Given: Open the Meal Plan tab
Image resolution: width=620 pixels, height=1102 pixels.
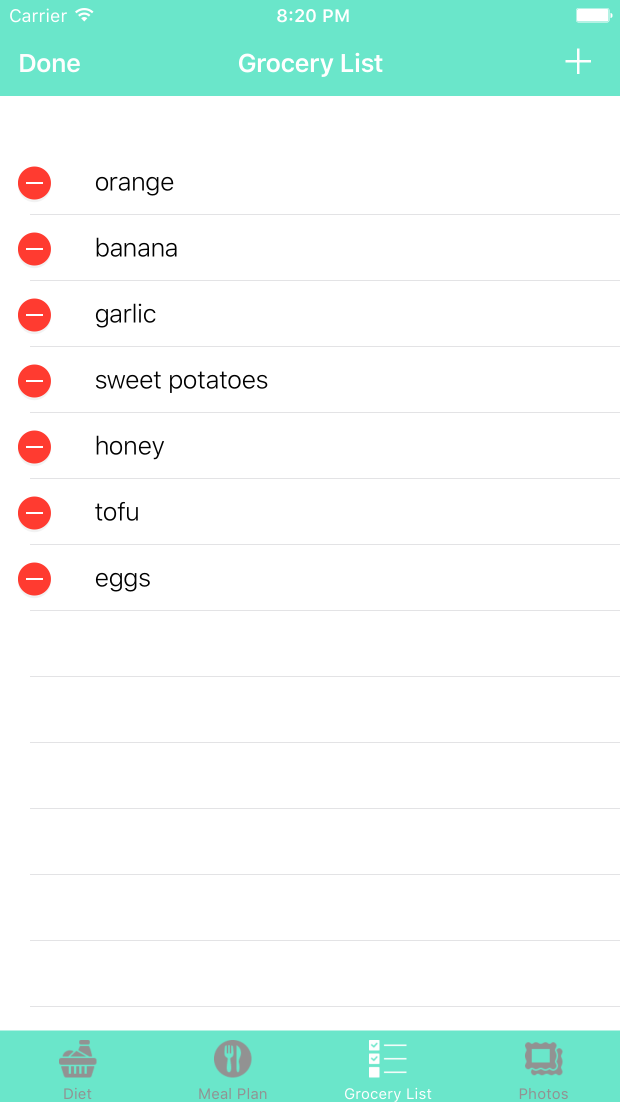Looking at the screenshot, I should pos(232,1067).
